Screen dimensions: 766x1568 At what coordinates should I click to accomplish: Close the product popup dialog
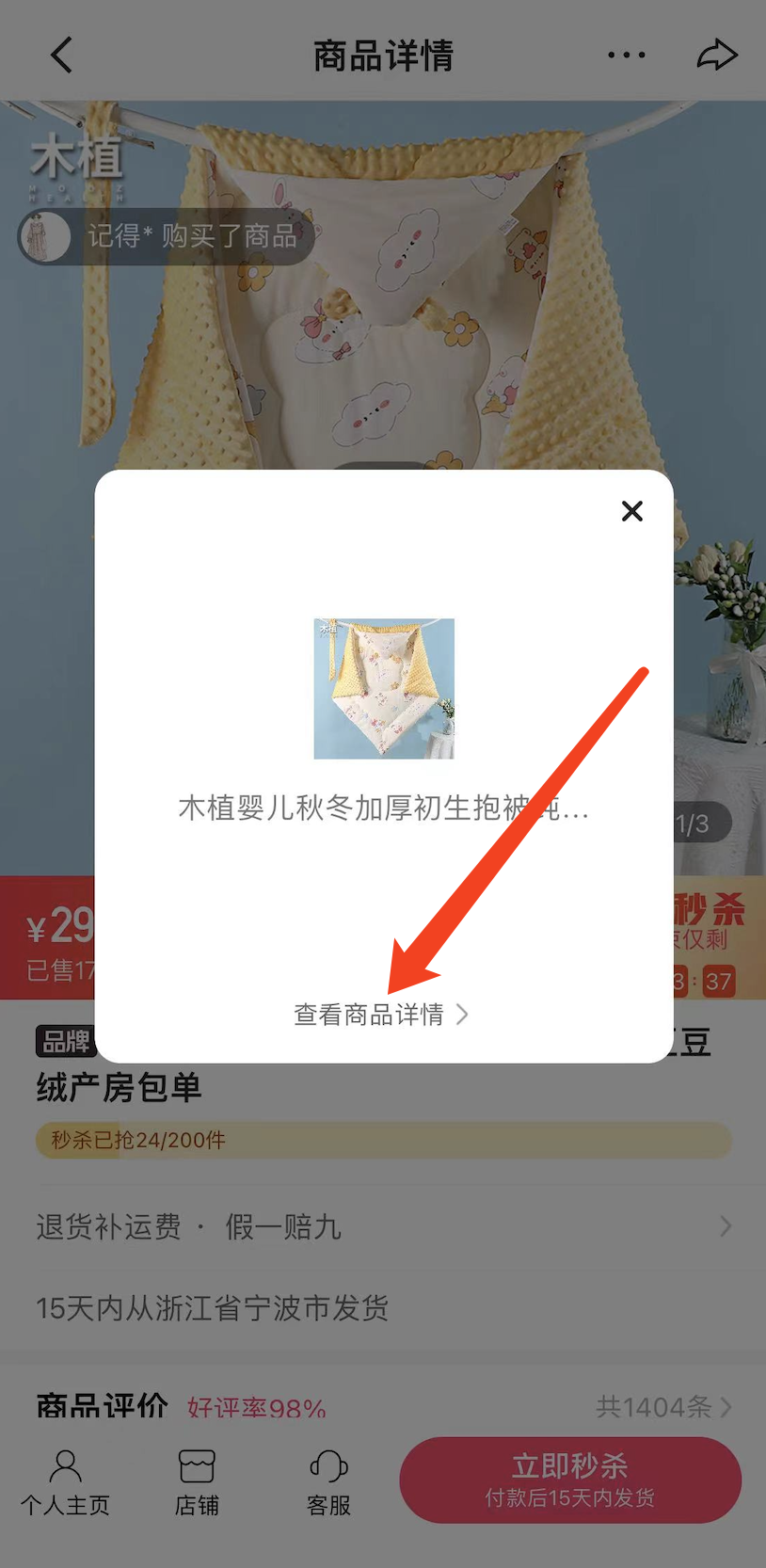click(x=632, y=511)
